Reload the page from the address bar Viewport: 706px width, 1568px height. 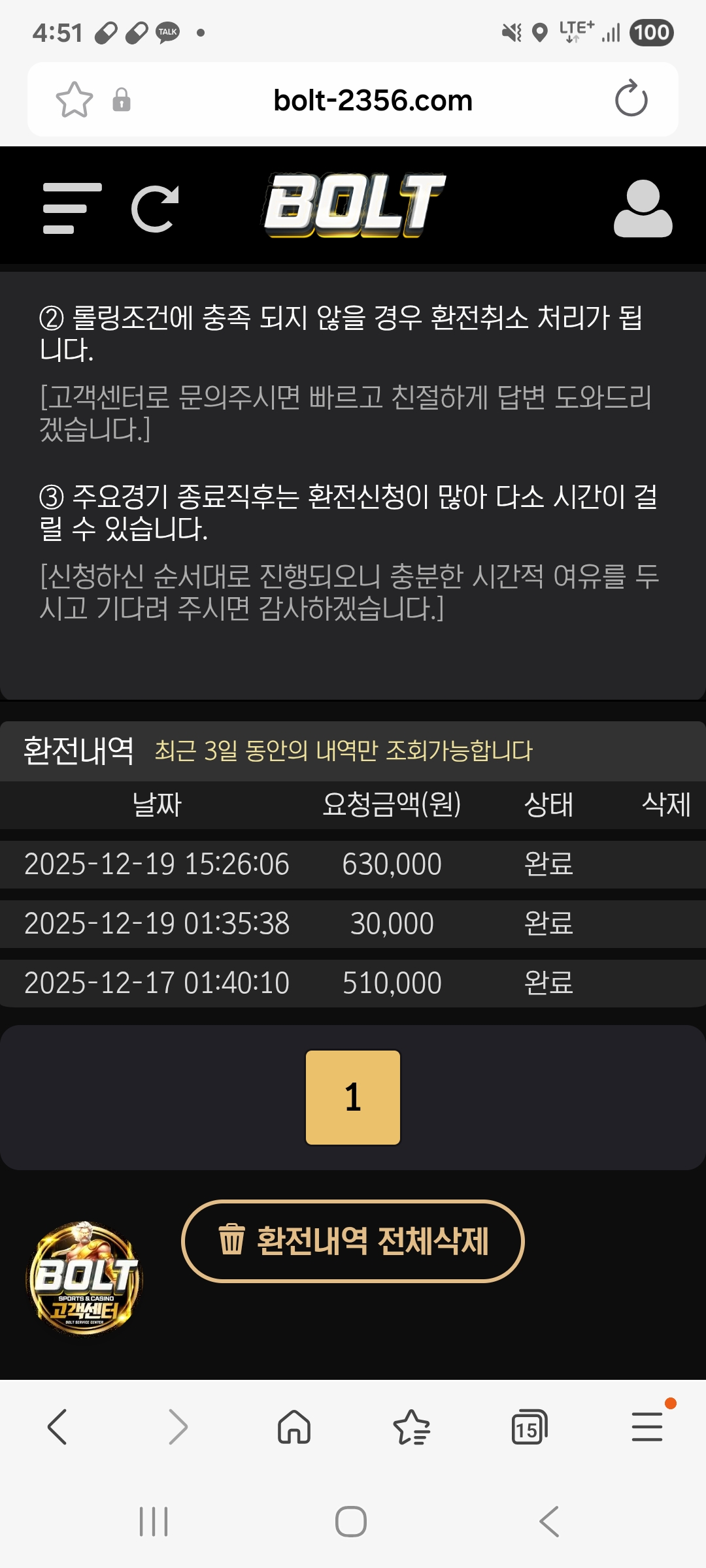tap(631, 99)
